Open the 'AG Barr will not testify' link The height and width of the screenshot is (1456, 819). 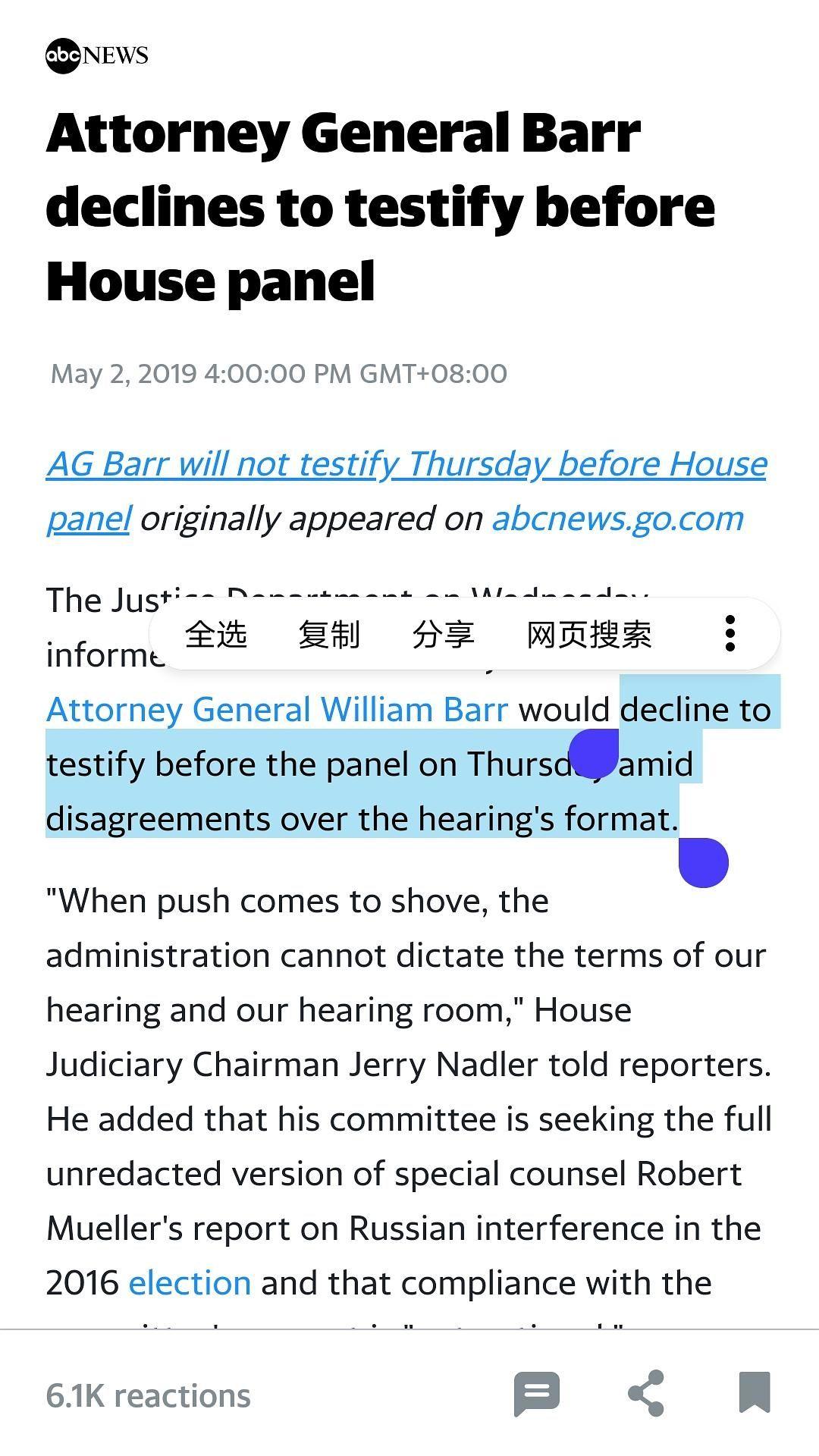(406, 464)
